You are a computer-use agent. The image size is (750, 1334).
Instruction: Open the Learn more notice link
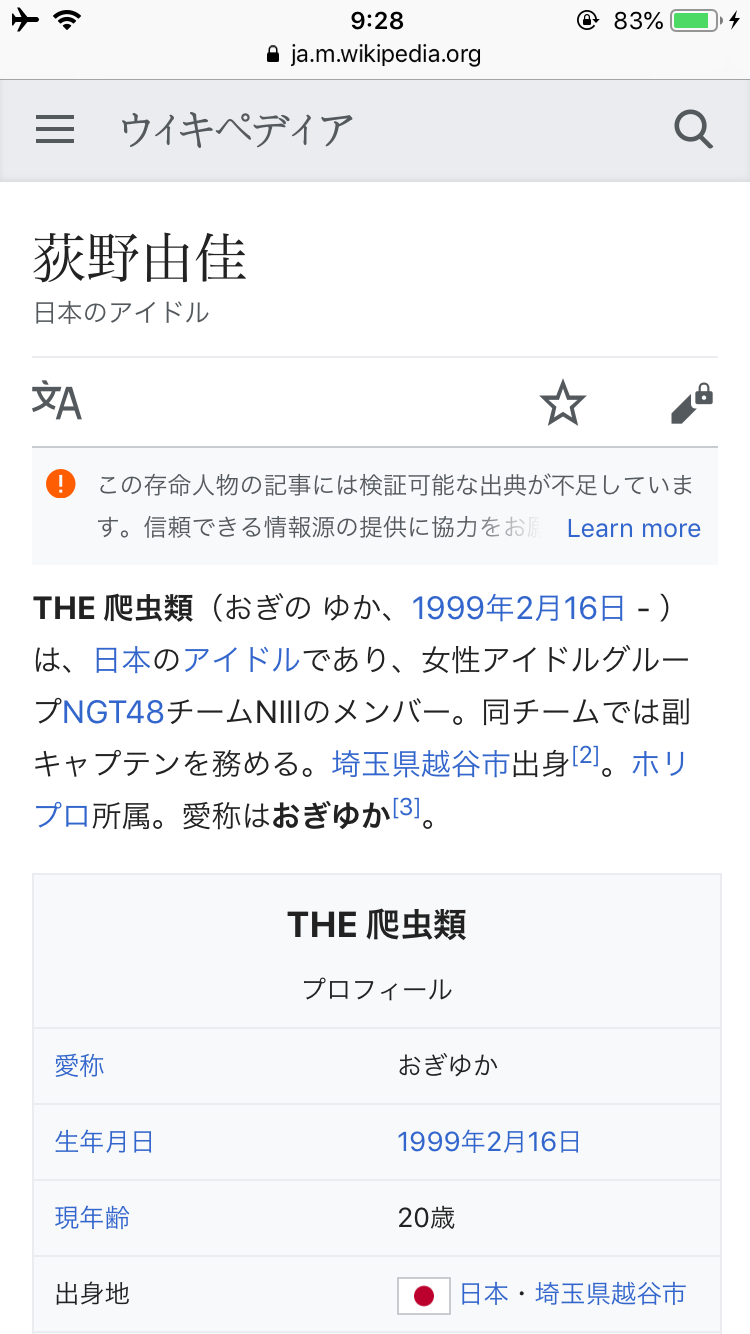coord(634,528)
